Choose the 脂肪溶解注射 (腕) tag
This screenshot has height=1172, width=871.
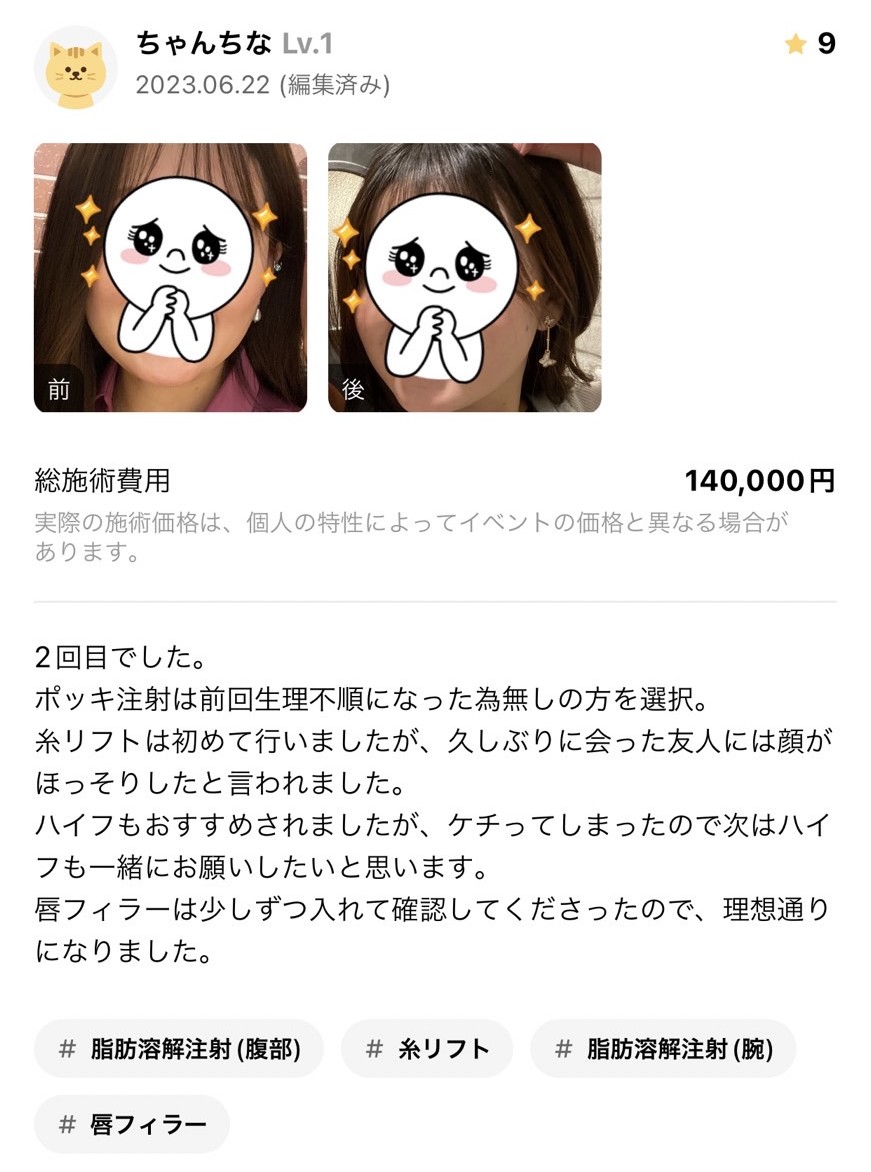tap(663, 1049)
